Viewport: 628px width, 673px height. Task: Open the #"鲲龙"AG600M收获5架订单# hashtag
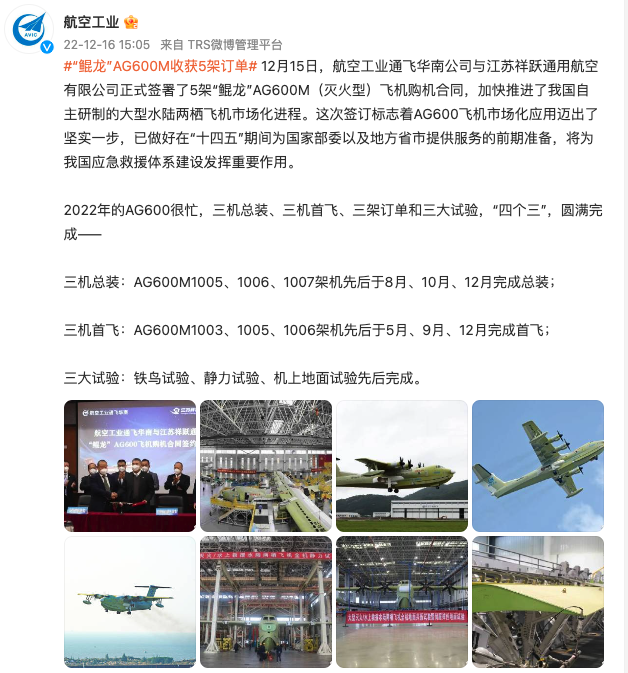[x=160, y=66]
